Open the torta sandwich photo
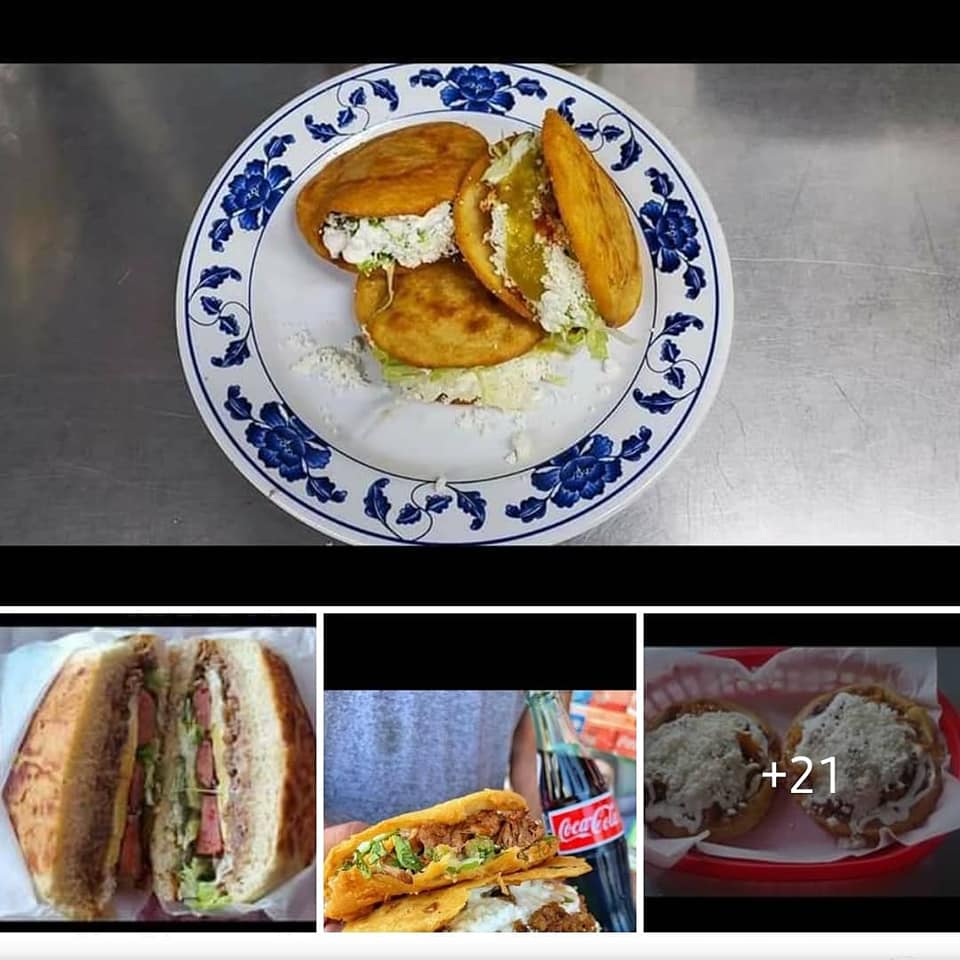This screenshot has width=960, height=960. [158, 772]
